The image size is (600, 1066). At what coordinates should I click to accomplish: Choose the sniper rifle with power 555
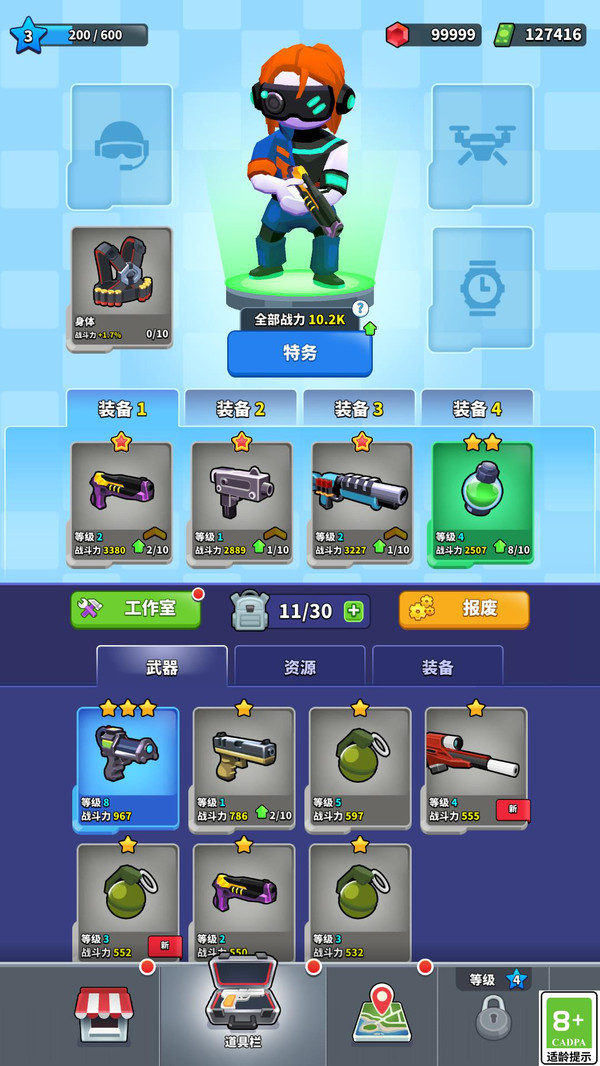tap(476, 767)
